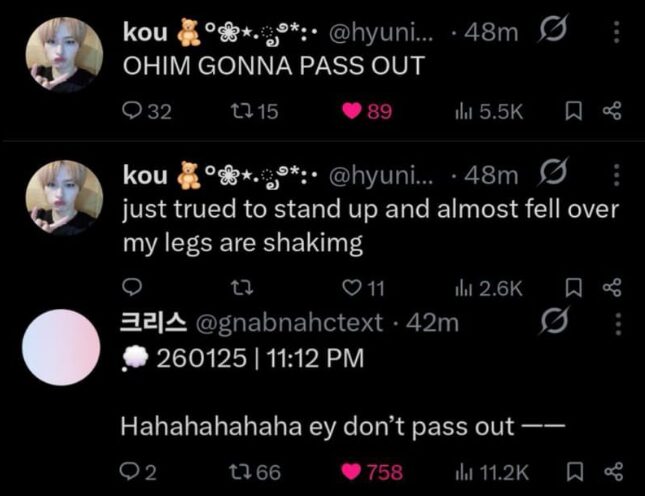The image size is (645, 496).
Task: Open kou's avatar on the first tweet
Action: click(62, 55)
